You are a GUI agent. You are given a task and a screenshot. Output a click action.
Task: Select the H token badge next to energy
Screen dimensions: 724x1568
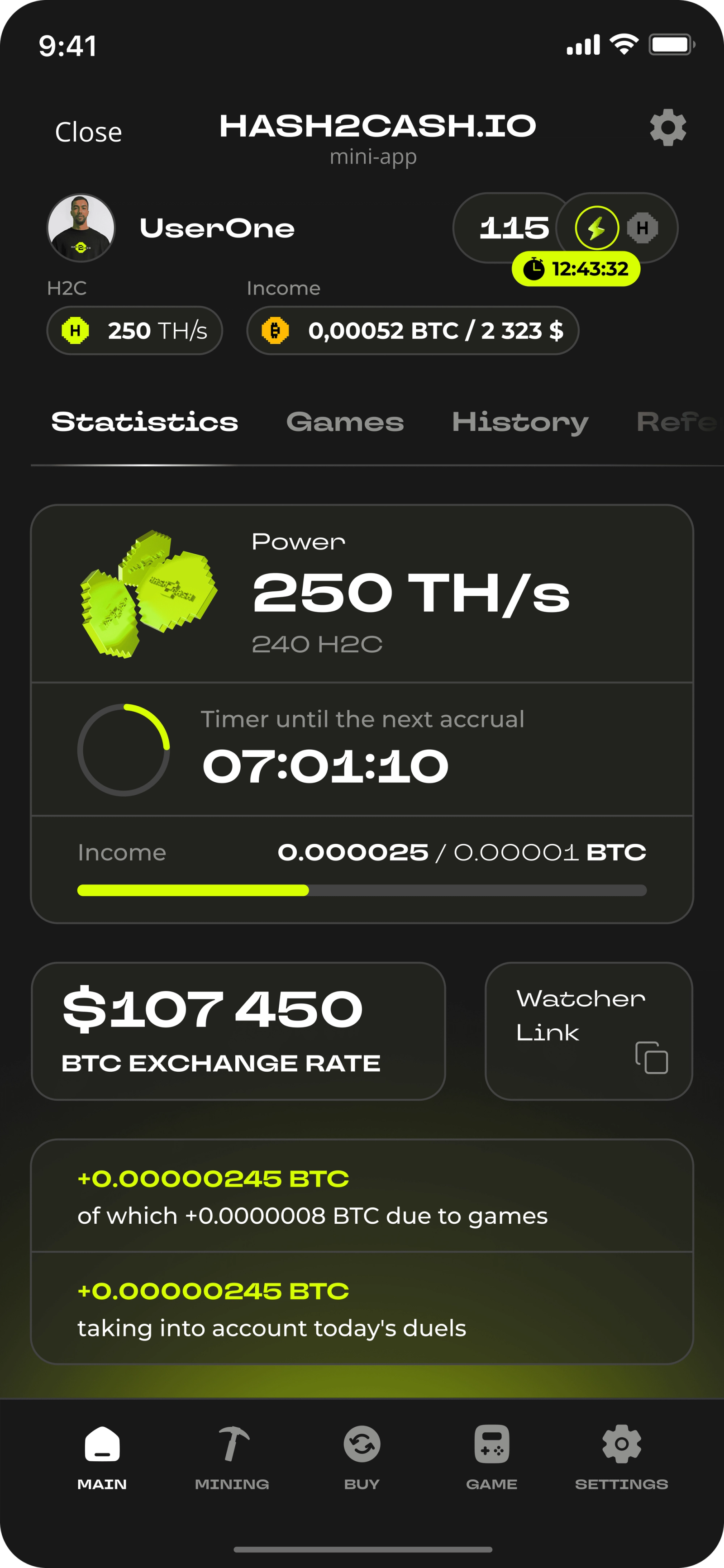click(x=643, y=227)
